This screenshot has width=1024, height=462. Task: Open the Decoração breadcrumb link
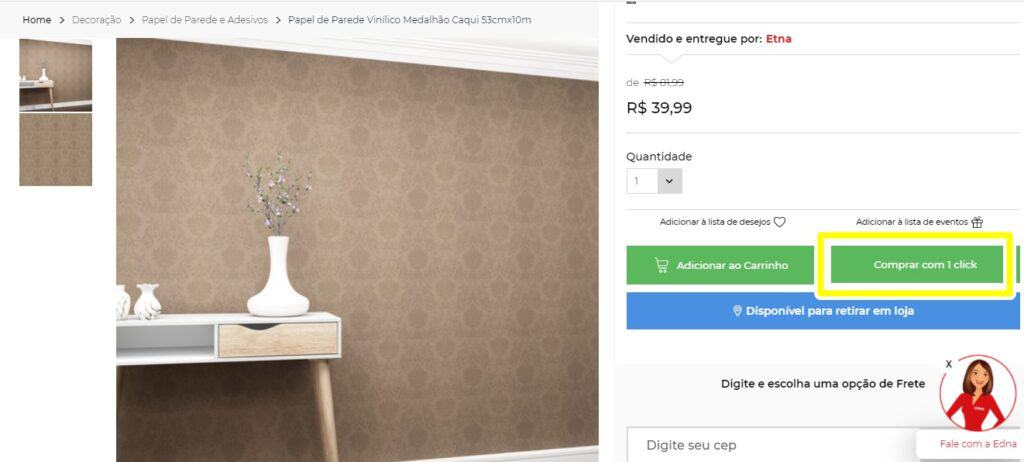(96, 20)
